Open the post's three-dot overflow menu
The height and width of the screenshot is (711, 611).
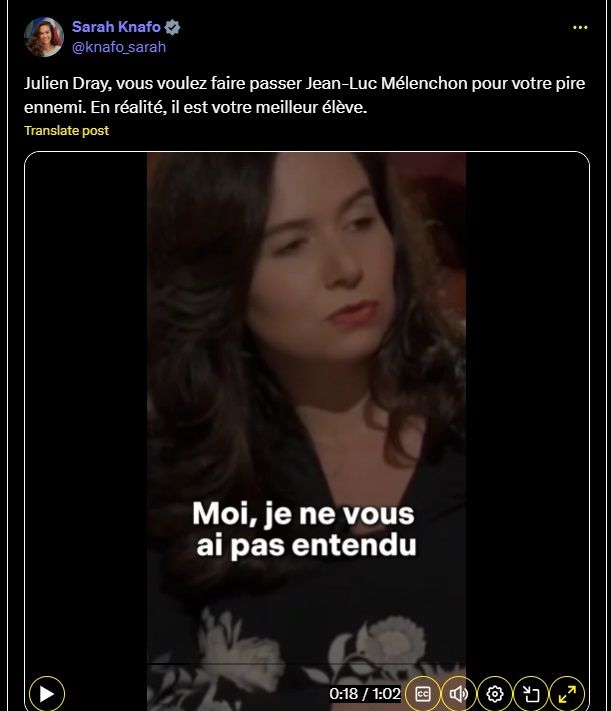(580, 28)
